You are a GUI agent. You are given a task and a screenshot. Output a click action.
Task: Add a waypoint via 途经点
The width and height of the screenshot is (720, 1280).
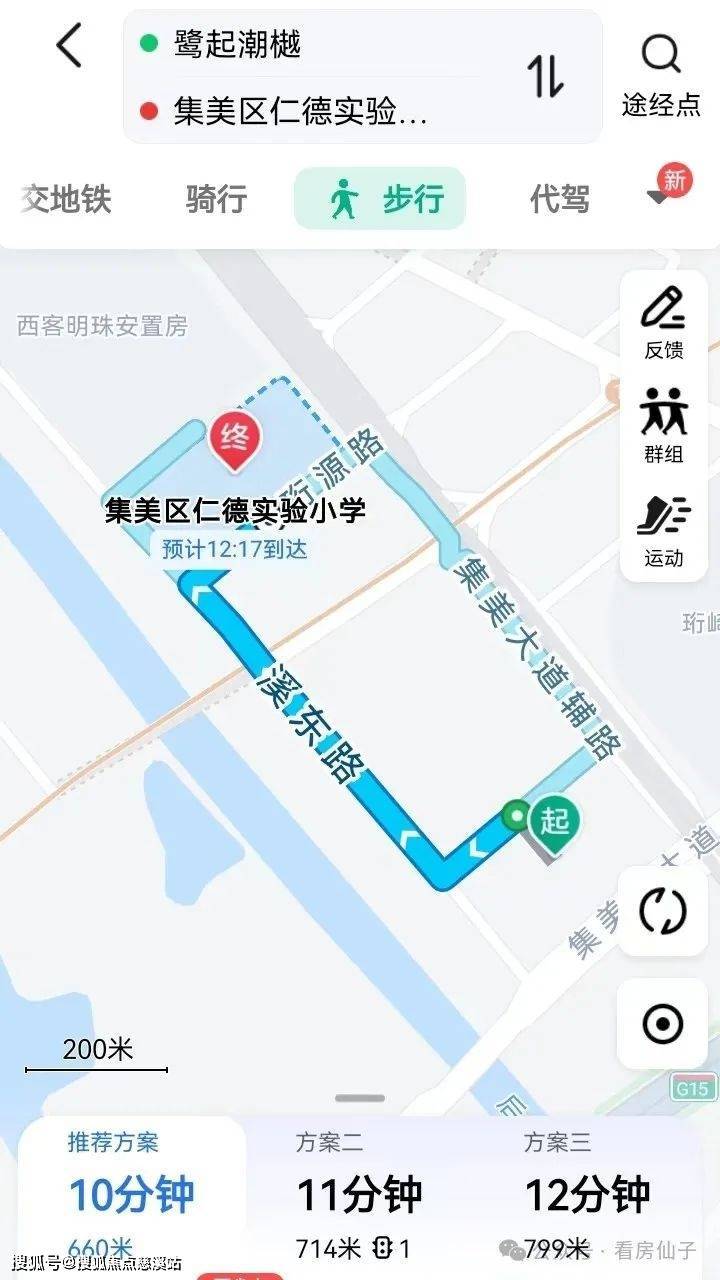(x=661, y=75)
